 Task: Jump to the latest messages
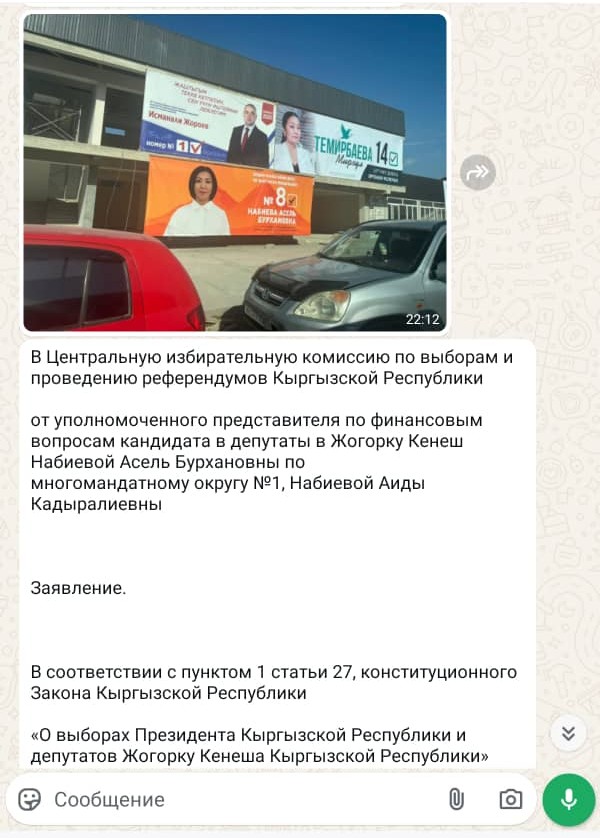pos(568,733)
